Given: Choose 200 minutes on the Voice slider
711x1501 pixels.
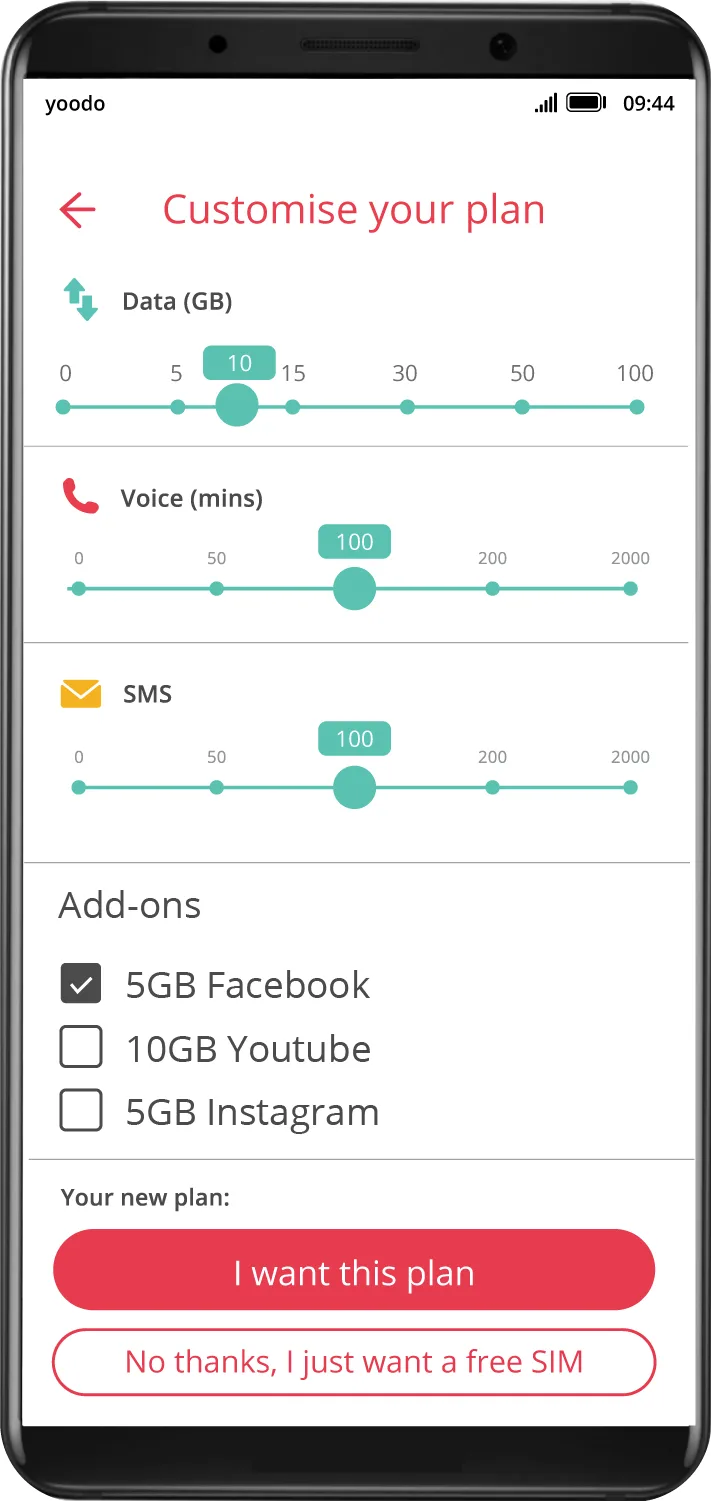Looking at the screenshot, I should click(492, 589).
